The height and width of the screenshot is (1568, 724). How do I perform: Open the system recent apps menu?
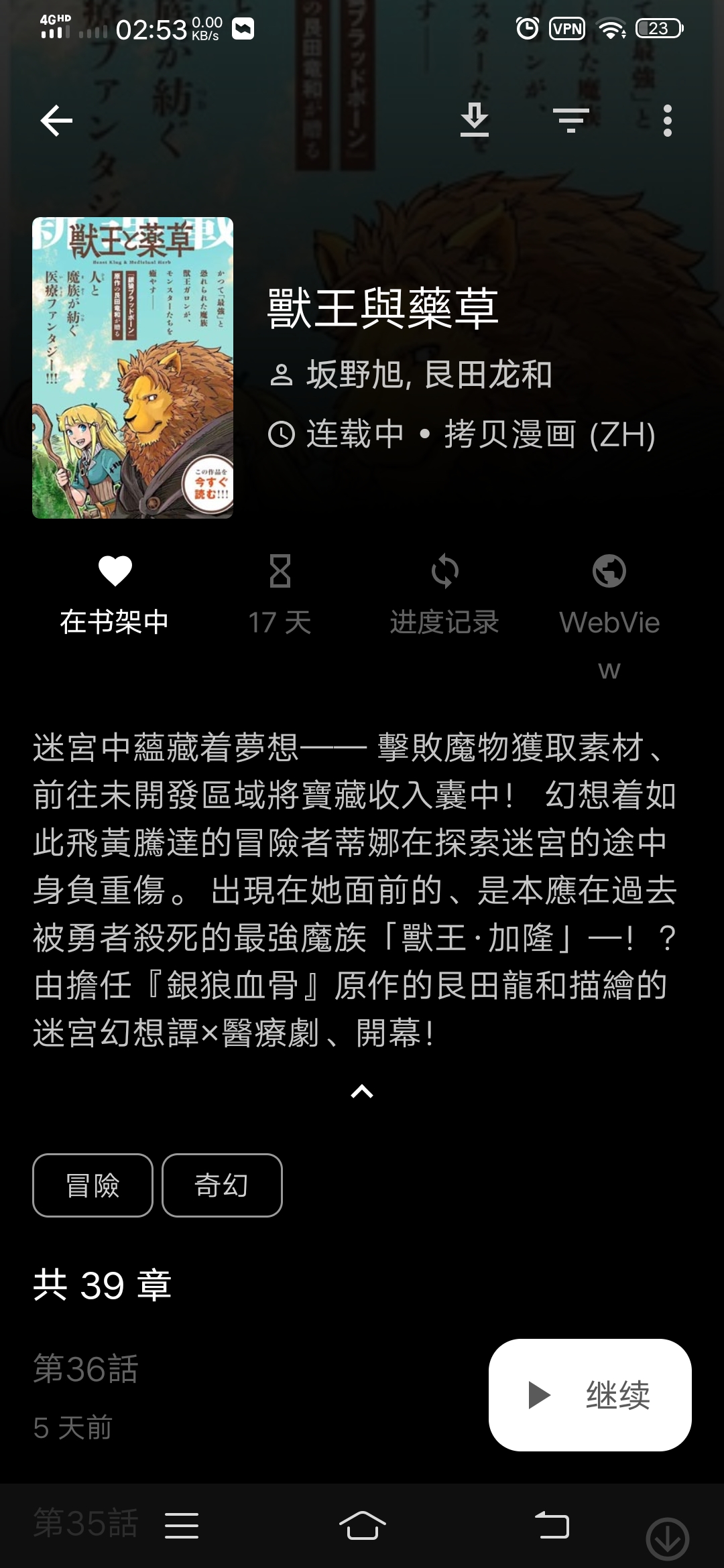click(x=182, y=1526)
